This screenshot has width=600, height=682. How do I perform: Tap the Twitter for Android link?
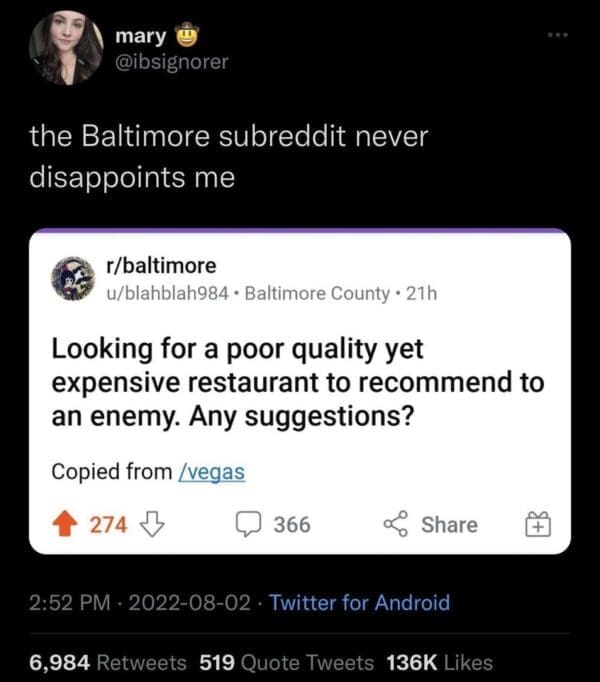pyautogui.click(x=360, y=602)
